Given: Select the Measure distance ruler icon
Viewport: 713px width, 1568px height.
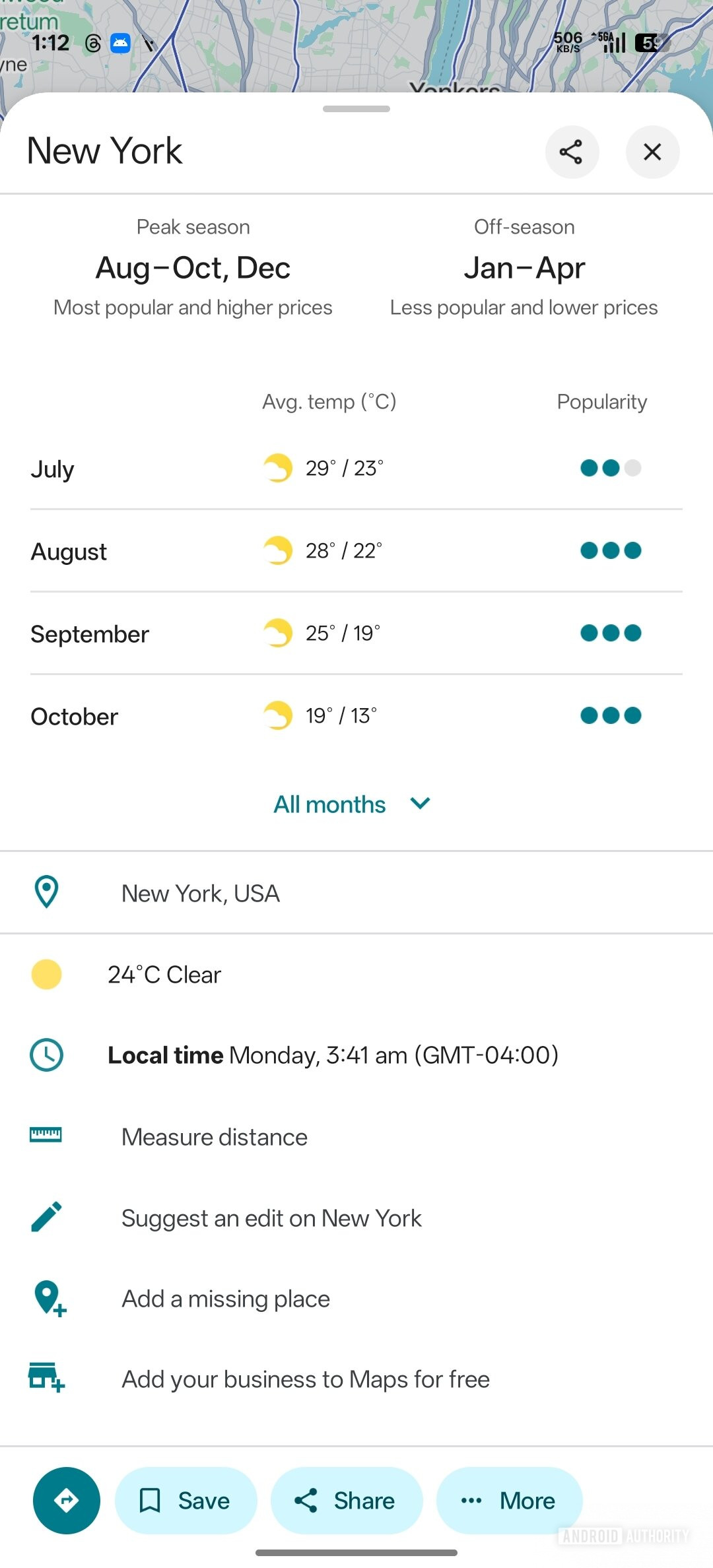Looking at the screenshot, I should (x=46, y=1136).
